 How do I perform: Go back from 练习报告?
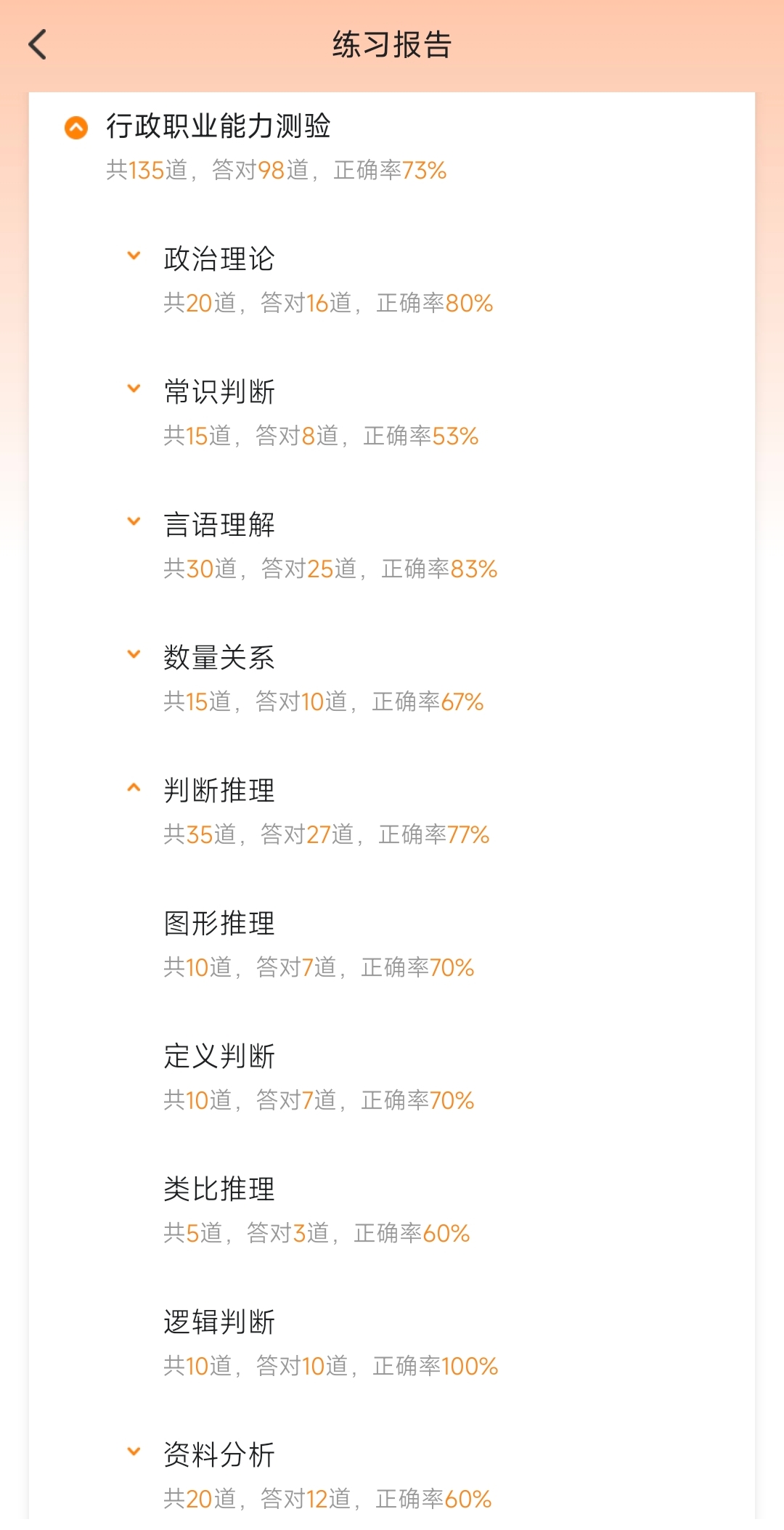(38, 45)
